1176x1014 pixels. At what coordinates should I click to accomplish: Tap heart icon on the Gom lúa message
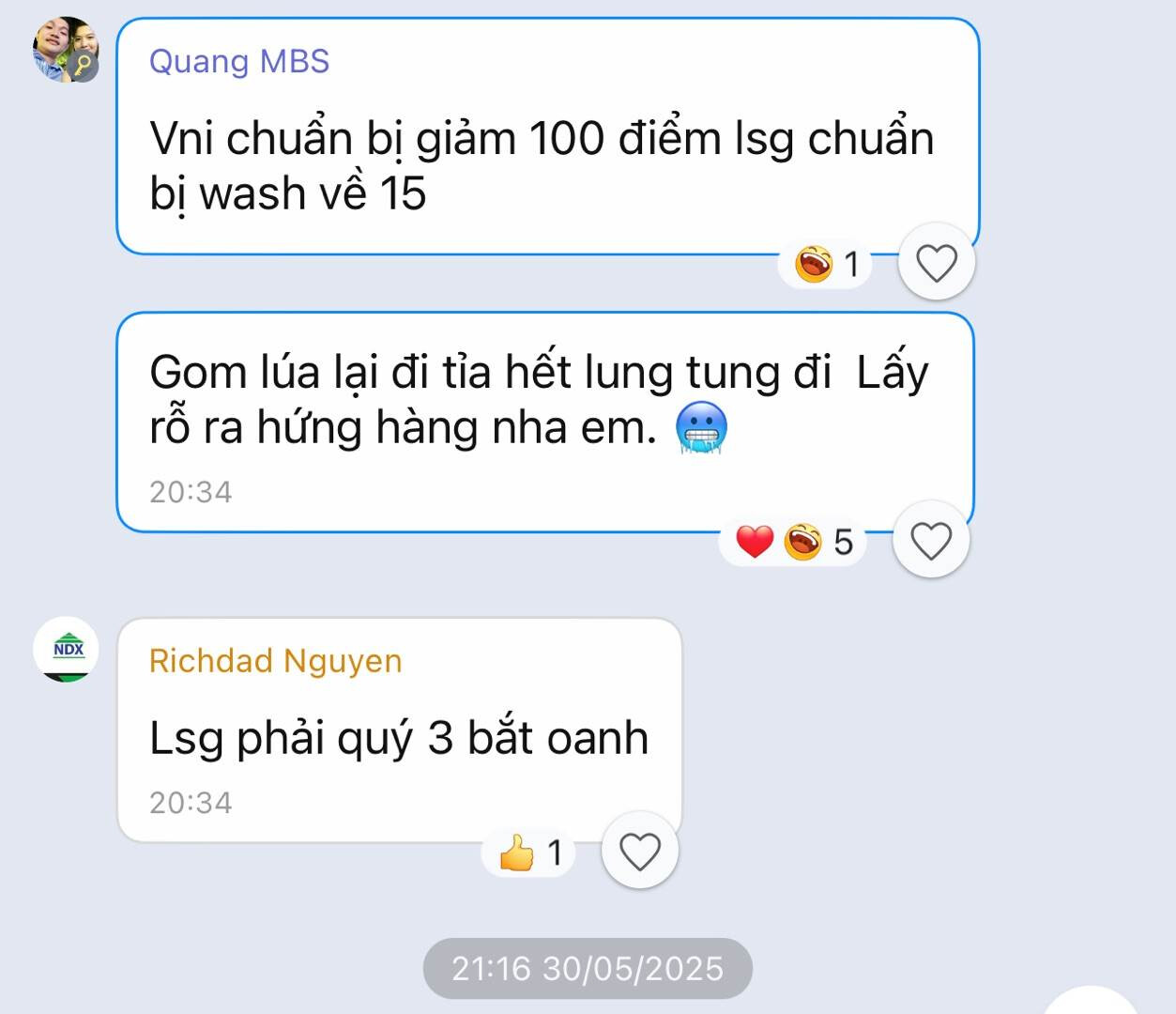[931, 541]
